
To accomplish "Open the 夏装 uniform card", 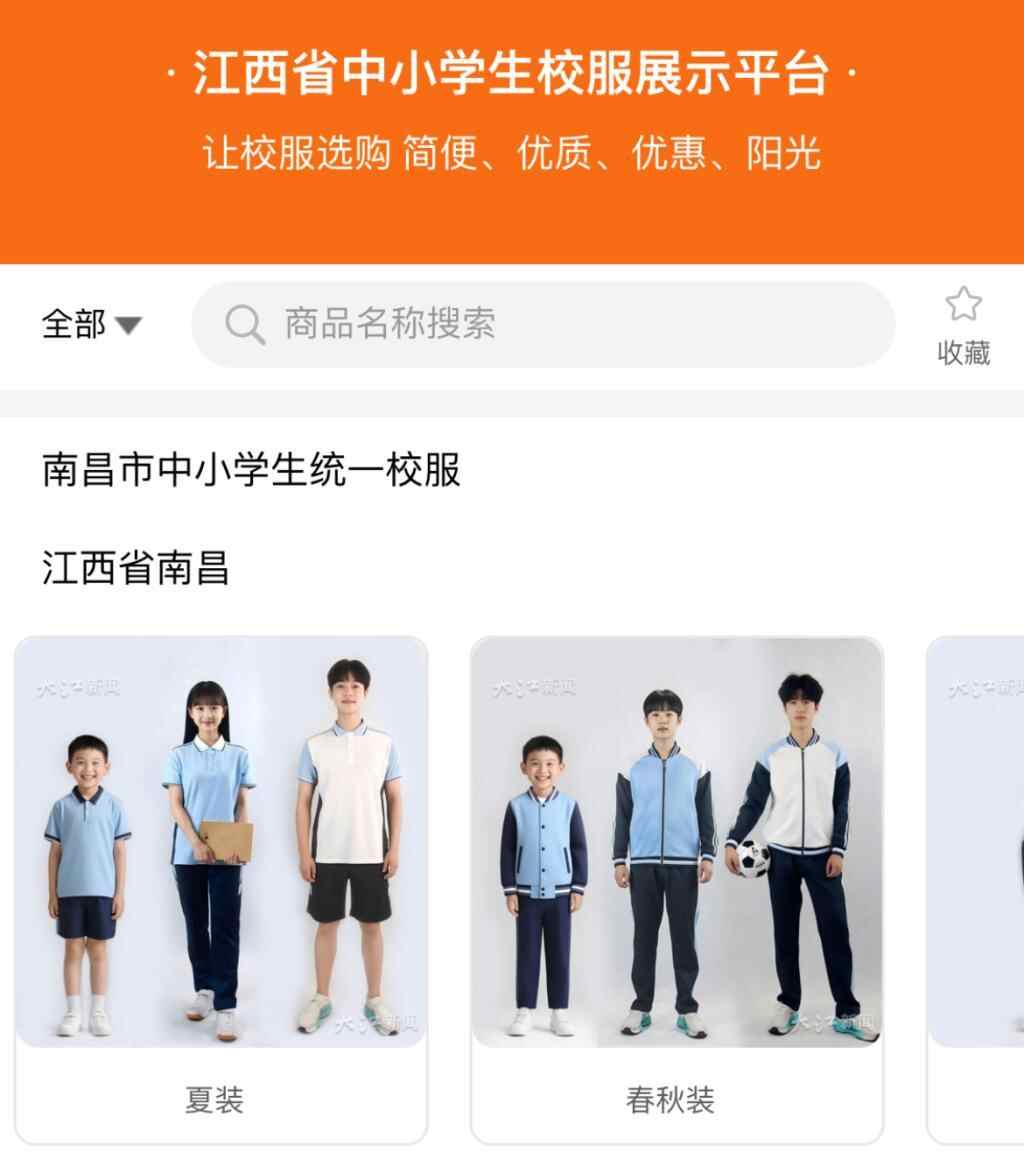I will coord(221,888).
